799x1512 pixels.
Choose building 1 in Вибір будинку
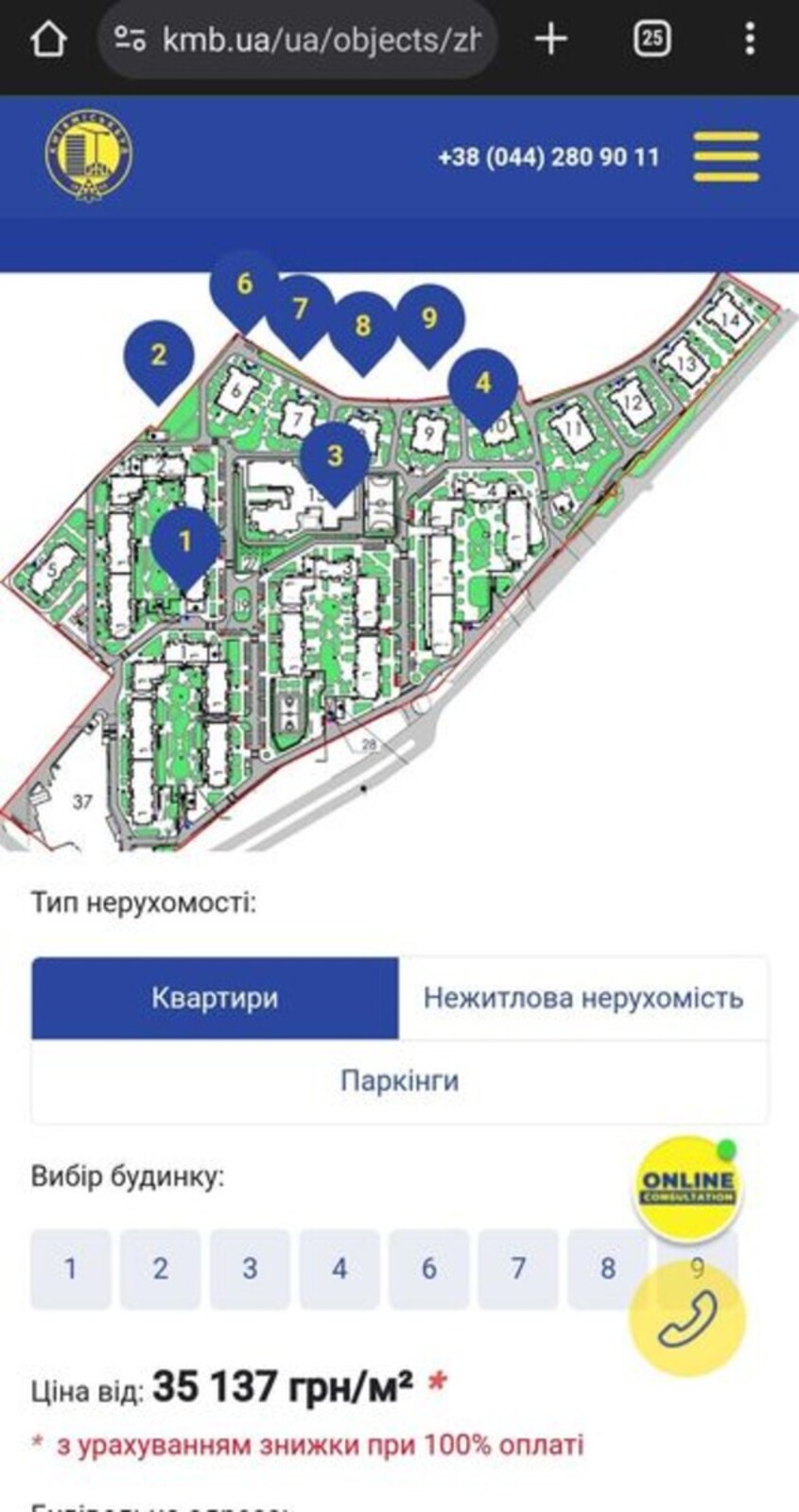pos(70,1268)
